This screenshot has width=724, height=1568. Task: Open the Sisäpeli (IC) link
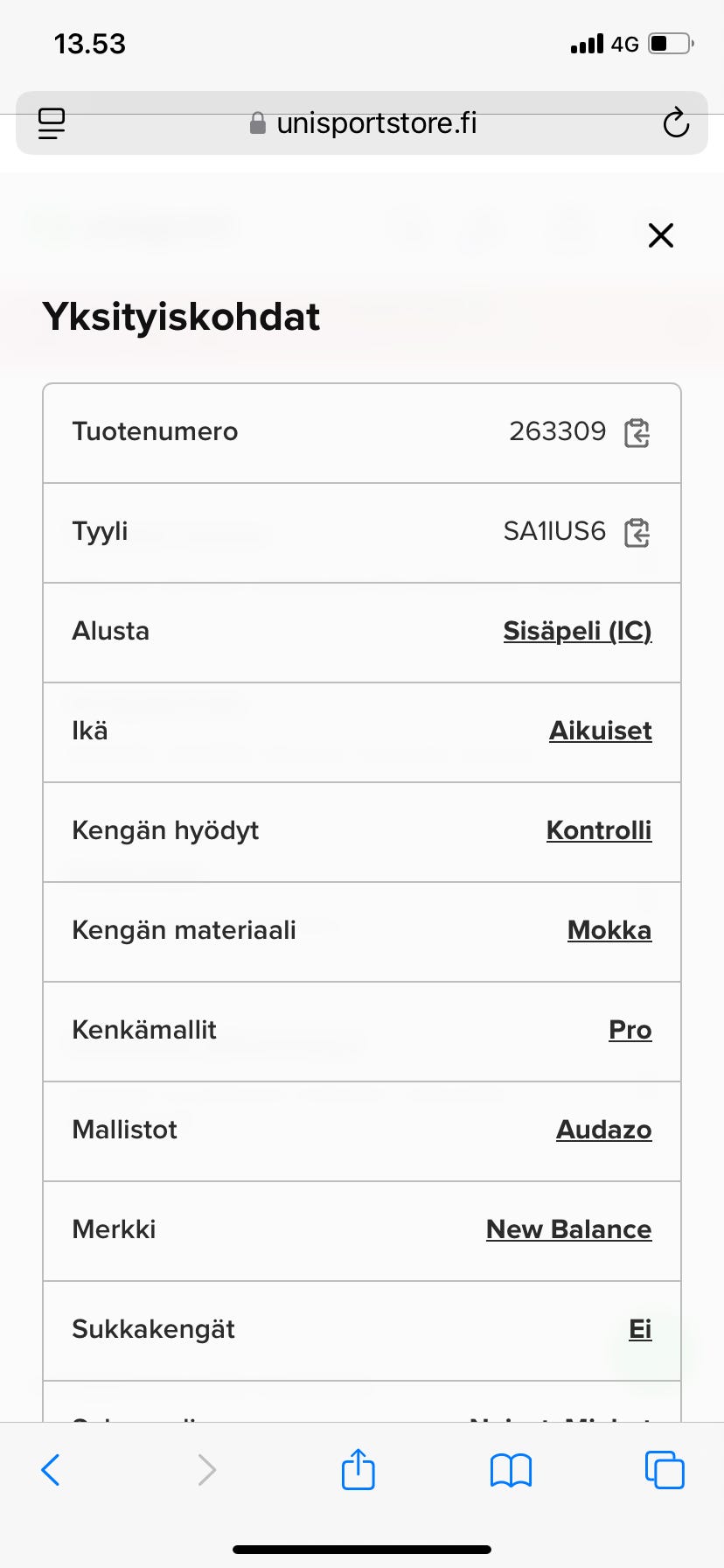577,631
